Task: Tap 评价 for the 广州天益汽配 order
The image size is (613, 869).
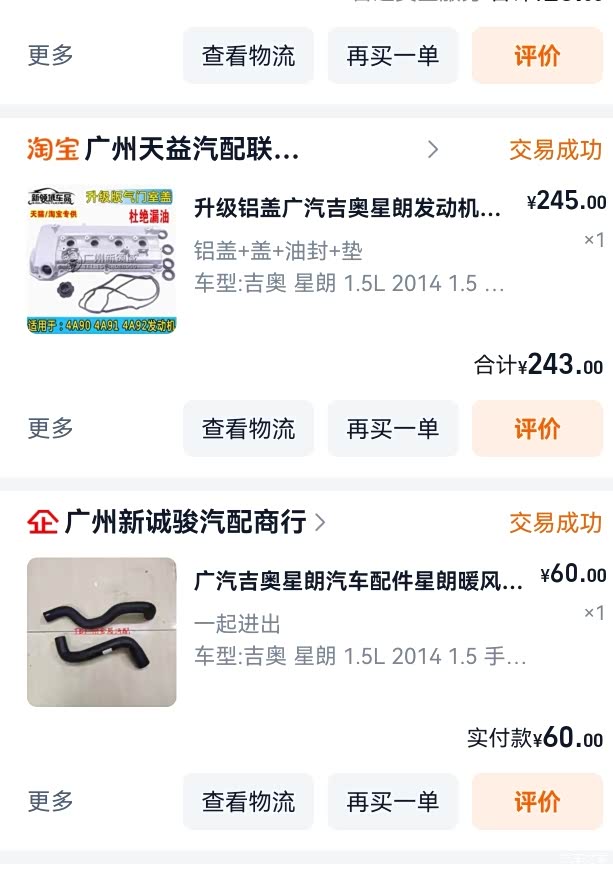Action: [537, 429]
